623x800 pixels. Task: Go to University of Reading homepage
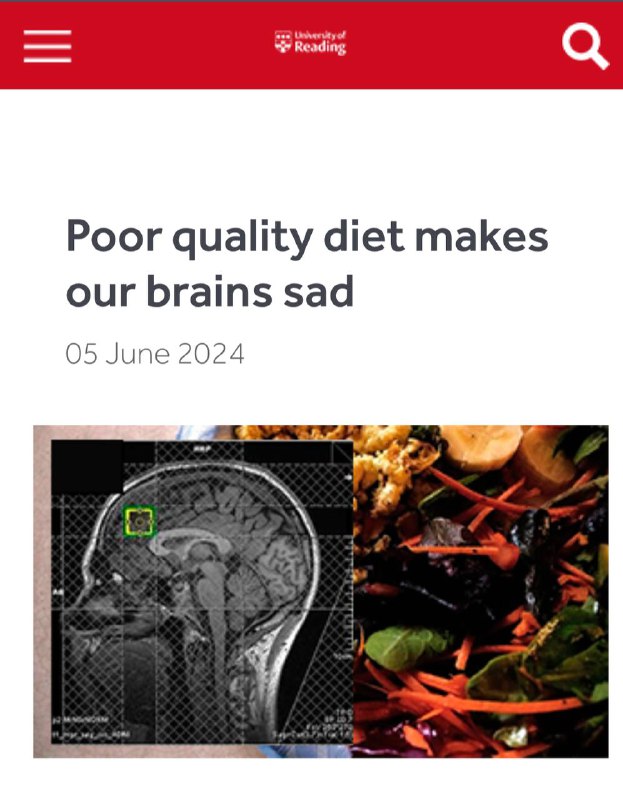(311, 43)
